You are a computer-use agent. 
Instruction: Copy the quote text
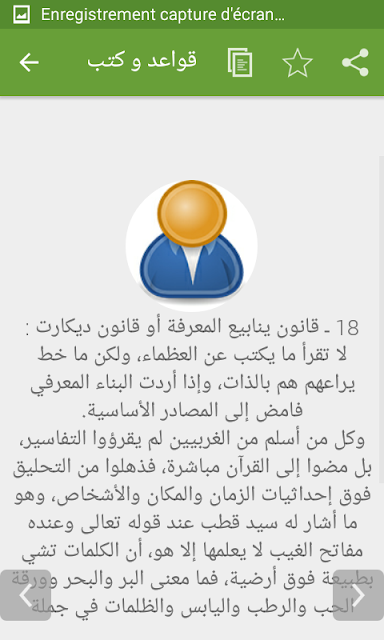pos(240,62)
